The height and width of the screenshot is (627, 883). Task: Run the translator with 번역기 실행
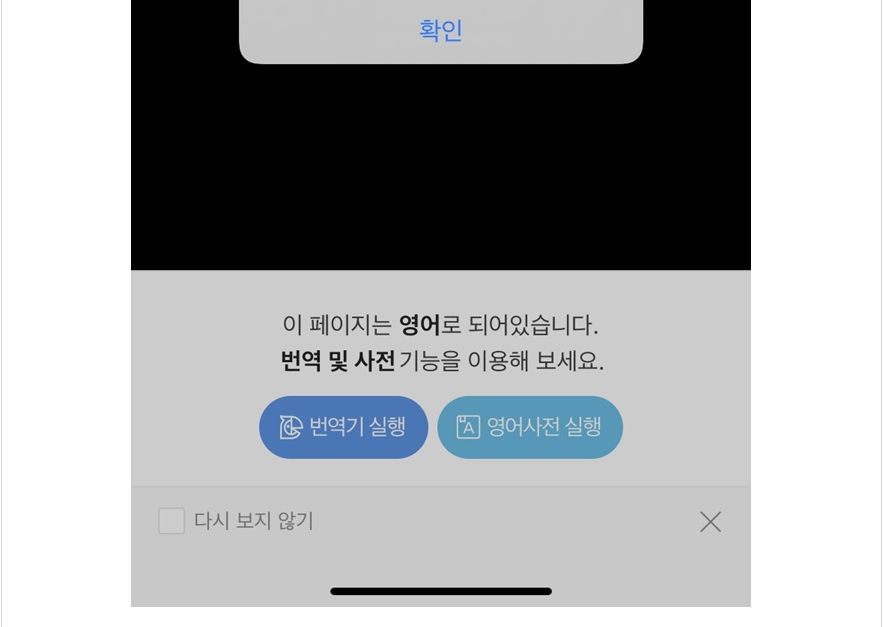tap(343, 427)
